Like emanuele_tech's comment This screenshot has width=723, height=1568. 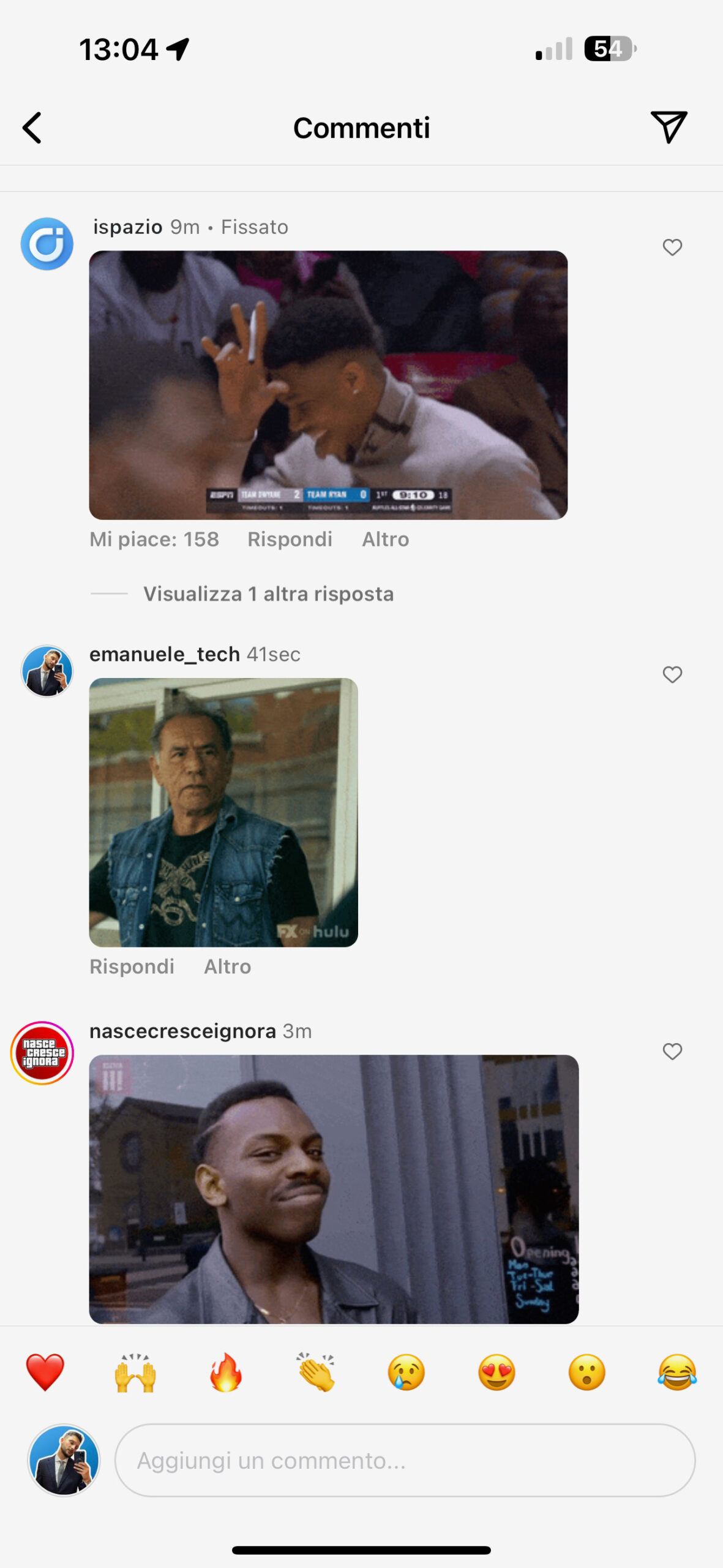672,674
